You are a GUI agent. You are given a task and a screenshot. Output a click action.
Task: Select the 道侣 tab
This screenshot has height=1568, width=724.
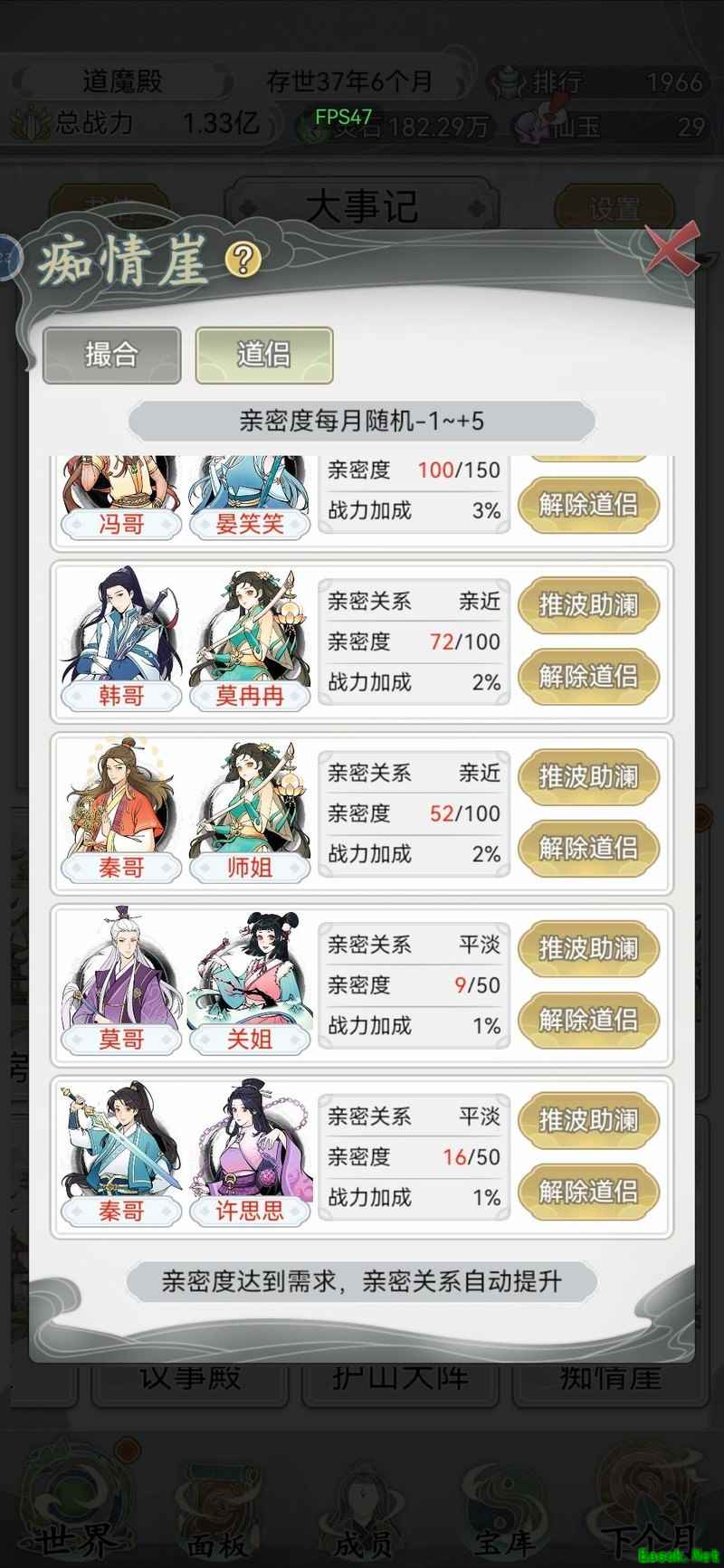263,355
